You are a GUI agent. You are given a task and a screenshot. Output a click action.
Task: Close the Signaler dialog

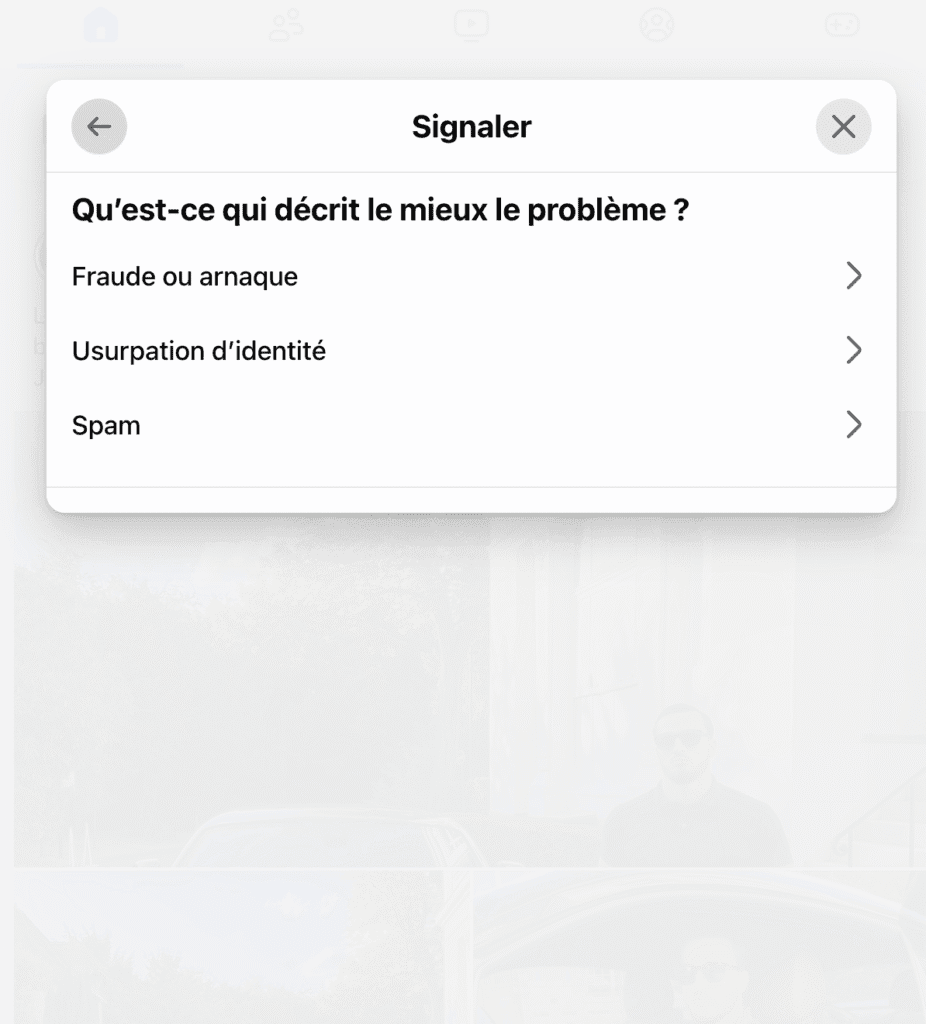843,127
